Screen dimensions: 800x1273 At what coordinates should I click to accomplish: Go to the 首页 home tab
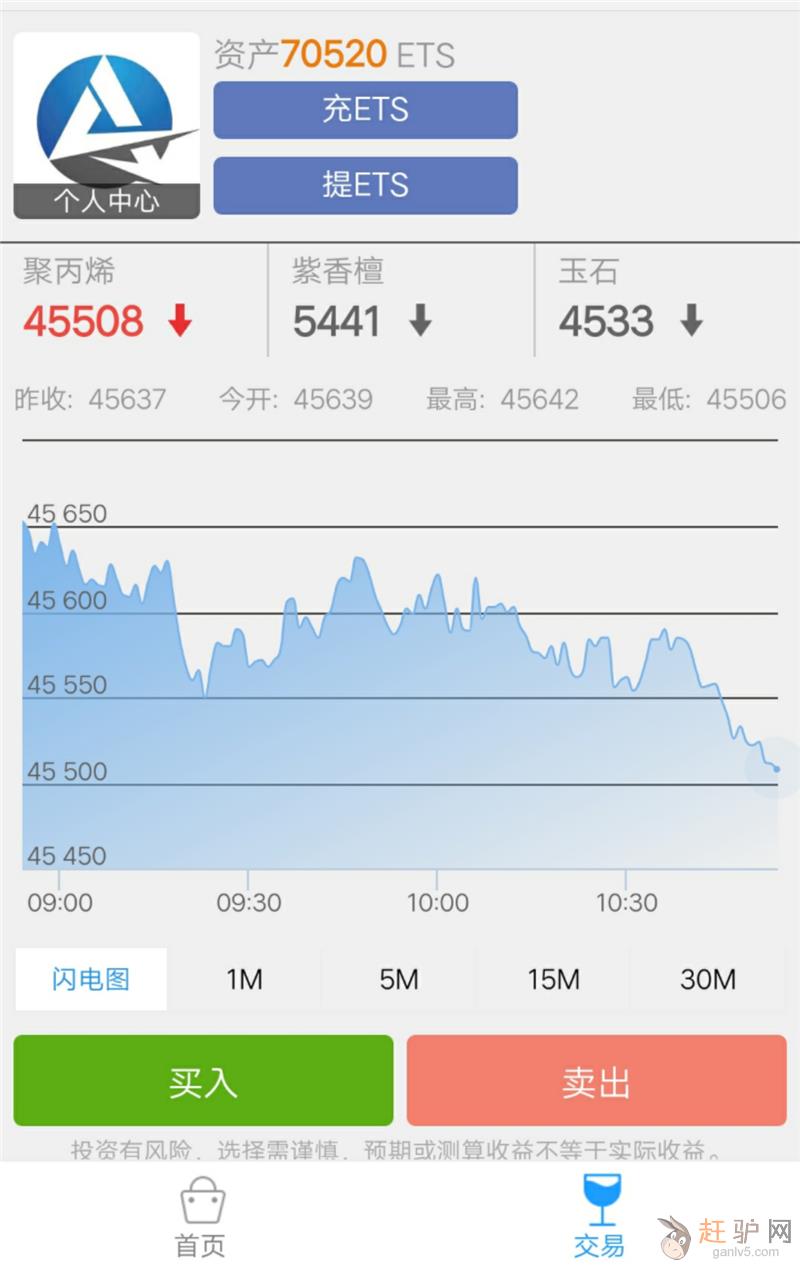[201, 1217]
